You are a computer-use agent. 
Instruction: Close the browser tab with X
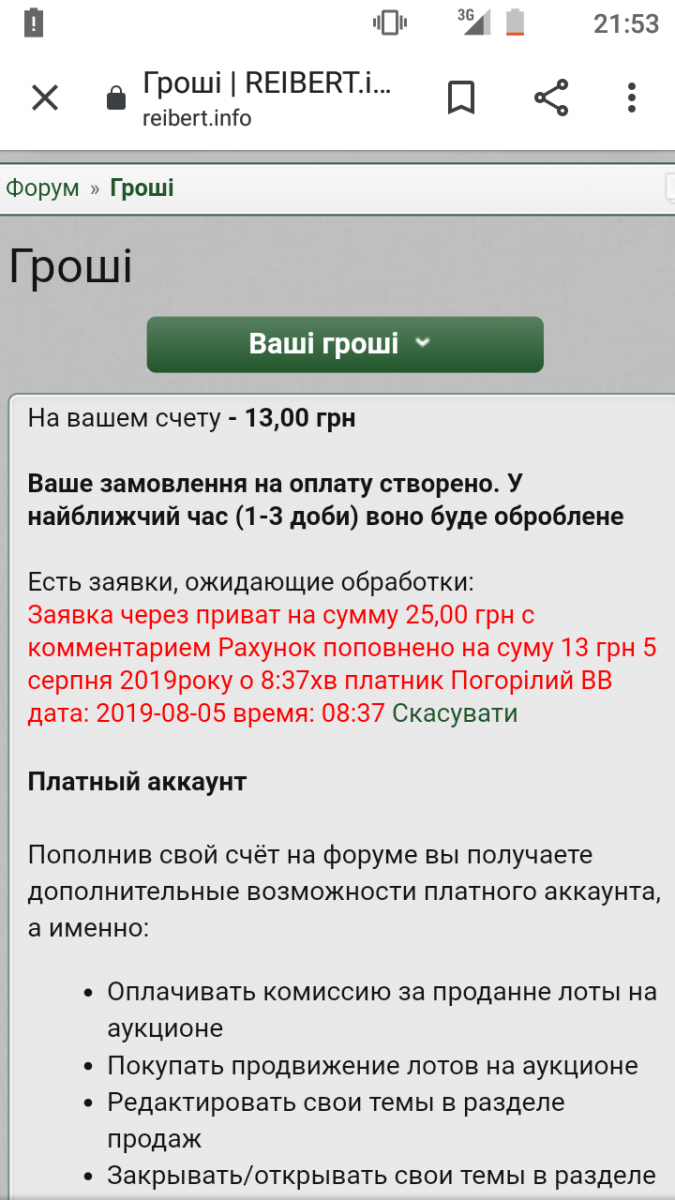pos(45,97)
